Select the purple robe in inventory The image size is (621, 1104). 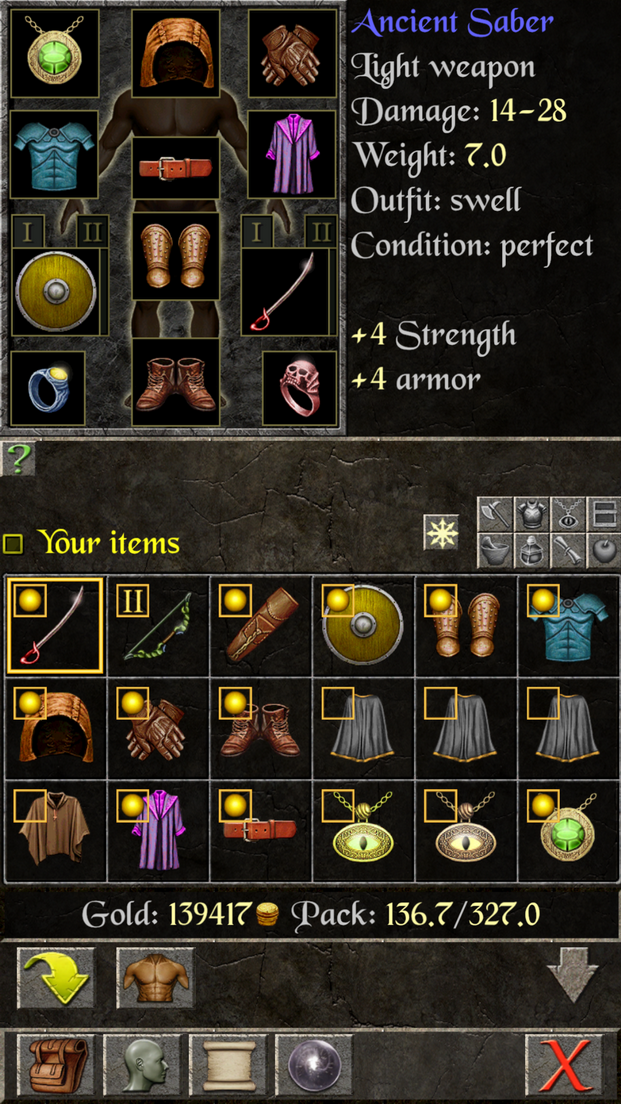(157, 830)
